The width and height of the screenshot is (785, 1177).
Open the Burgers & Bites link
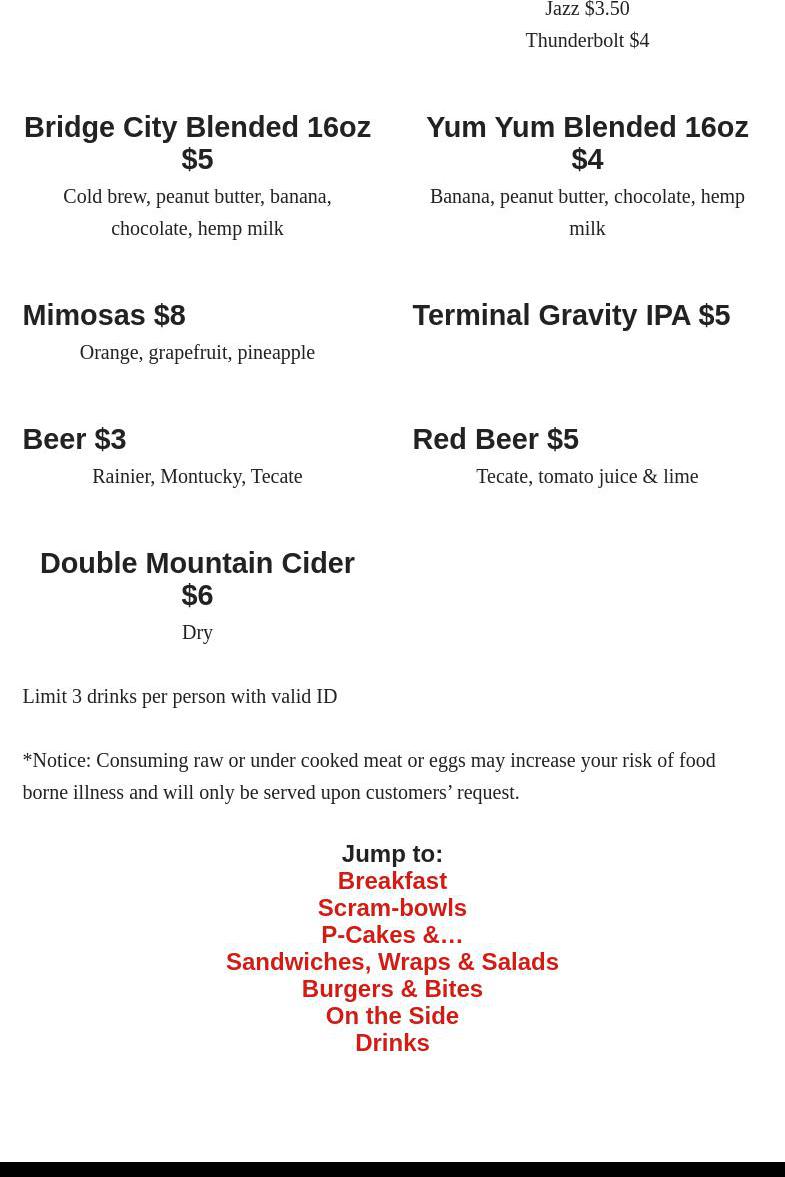coord(392,989)
